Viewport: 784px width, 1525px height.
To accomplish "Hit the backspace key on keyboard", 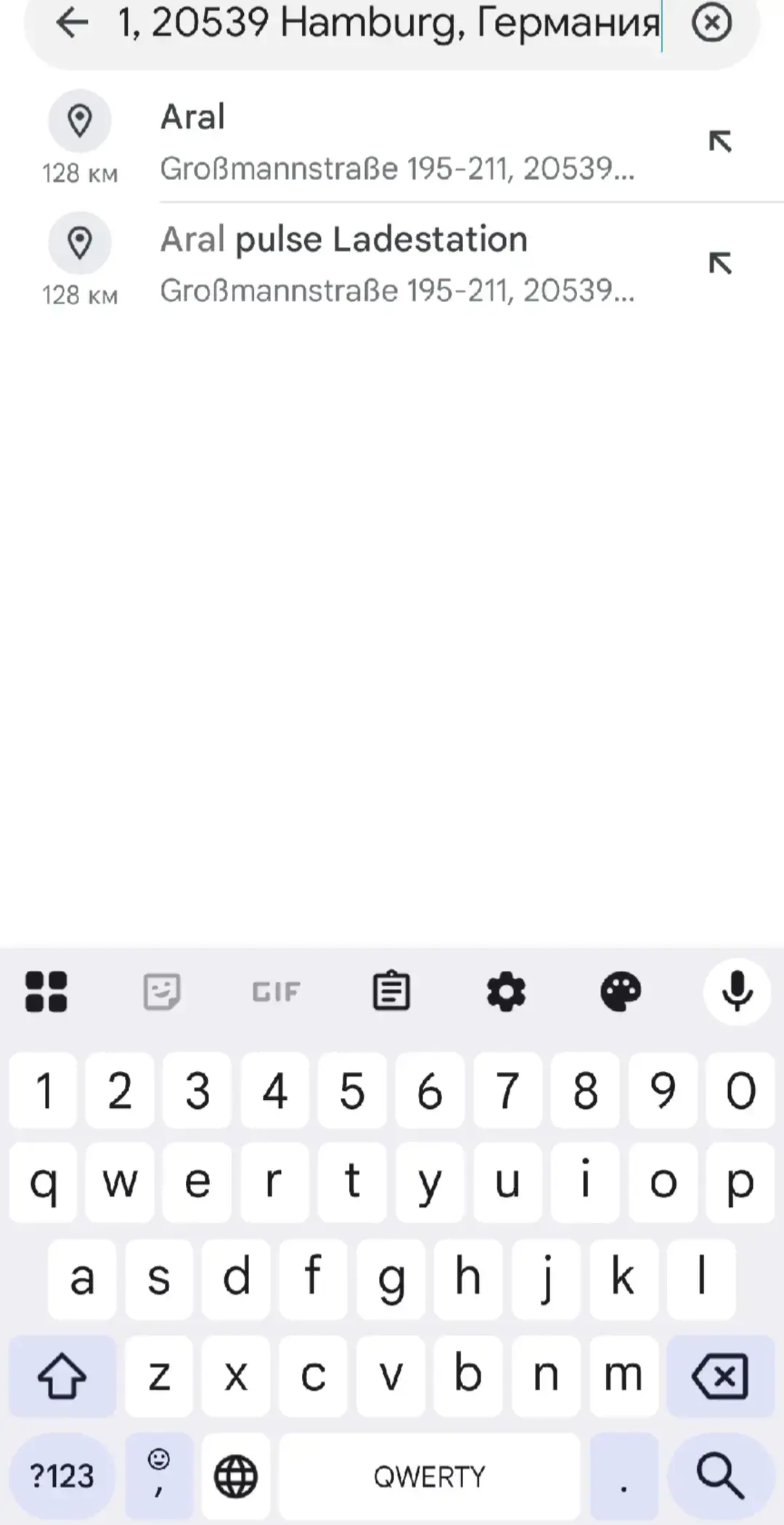I will tap(720, 1375).
